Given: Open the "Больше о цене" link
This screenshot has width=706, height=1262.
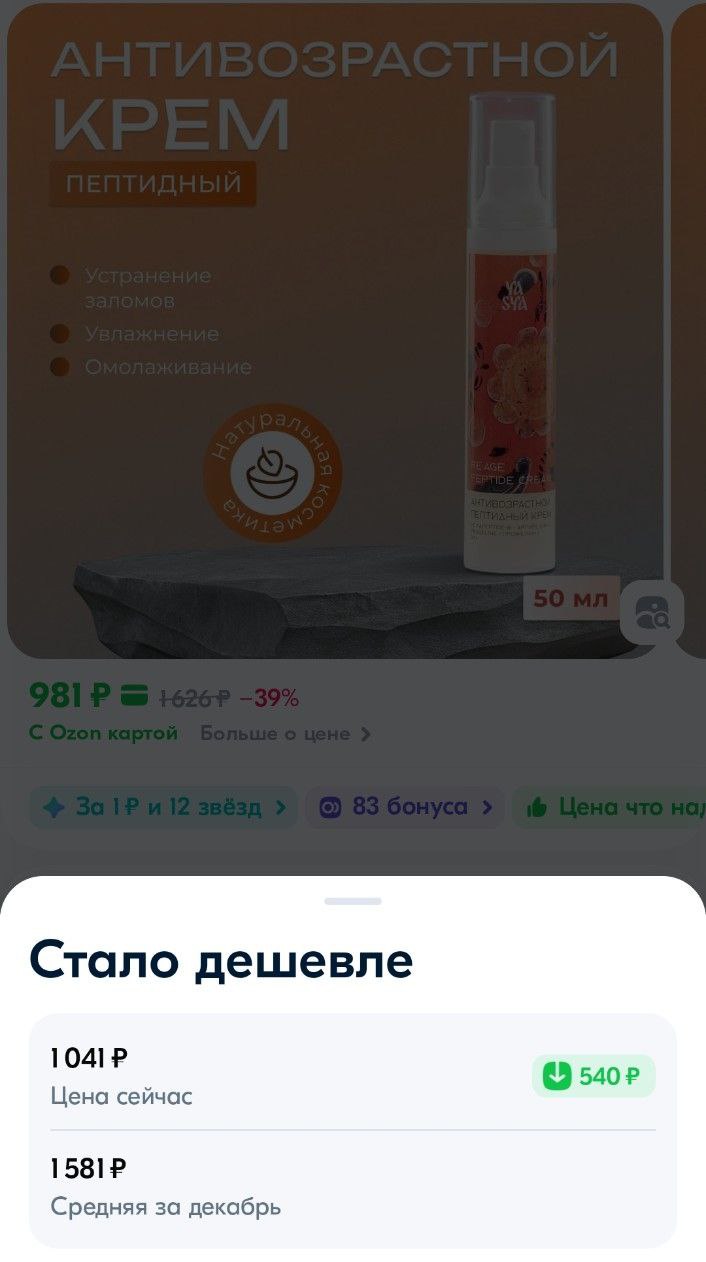Looking at the screenshot, I should [x=285, y=733].
